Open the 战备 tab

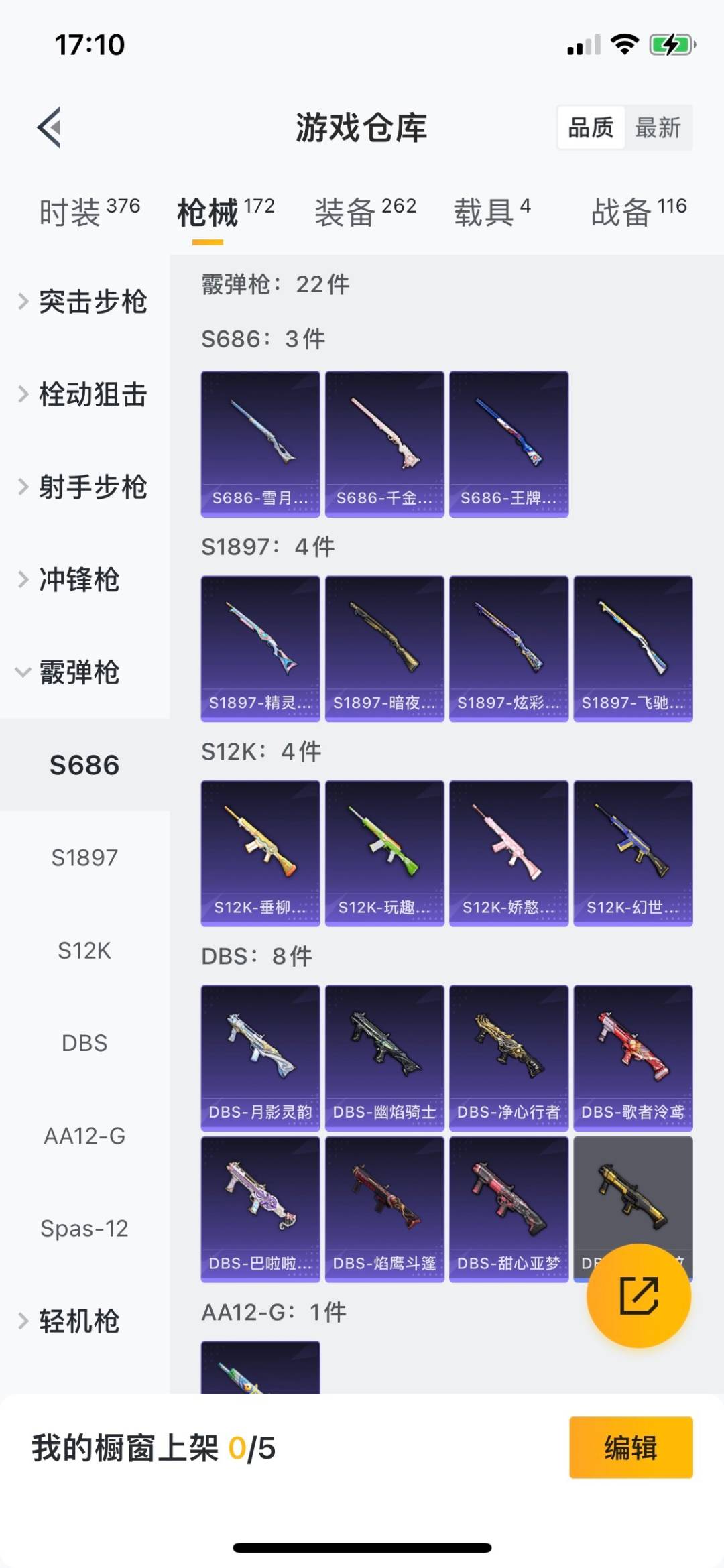639,212
